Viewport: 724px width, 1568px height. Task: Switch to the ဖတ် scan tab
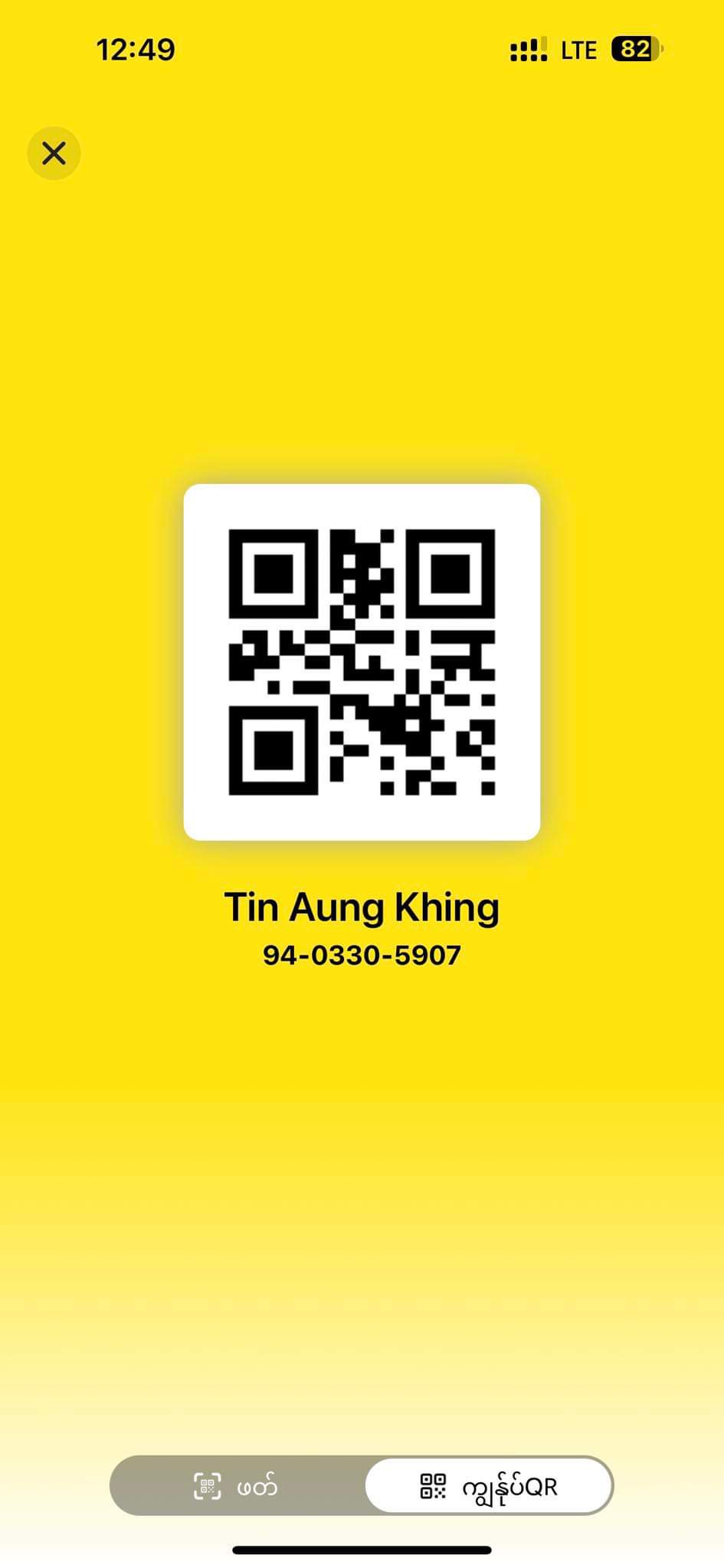[x=236, y=1486]
